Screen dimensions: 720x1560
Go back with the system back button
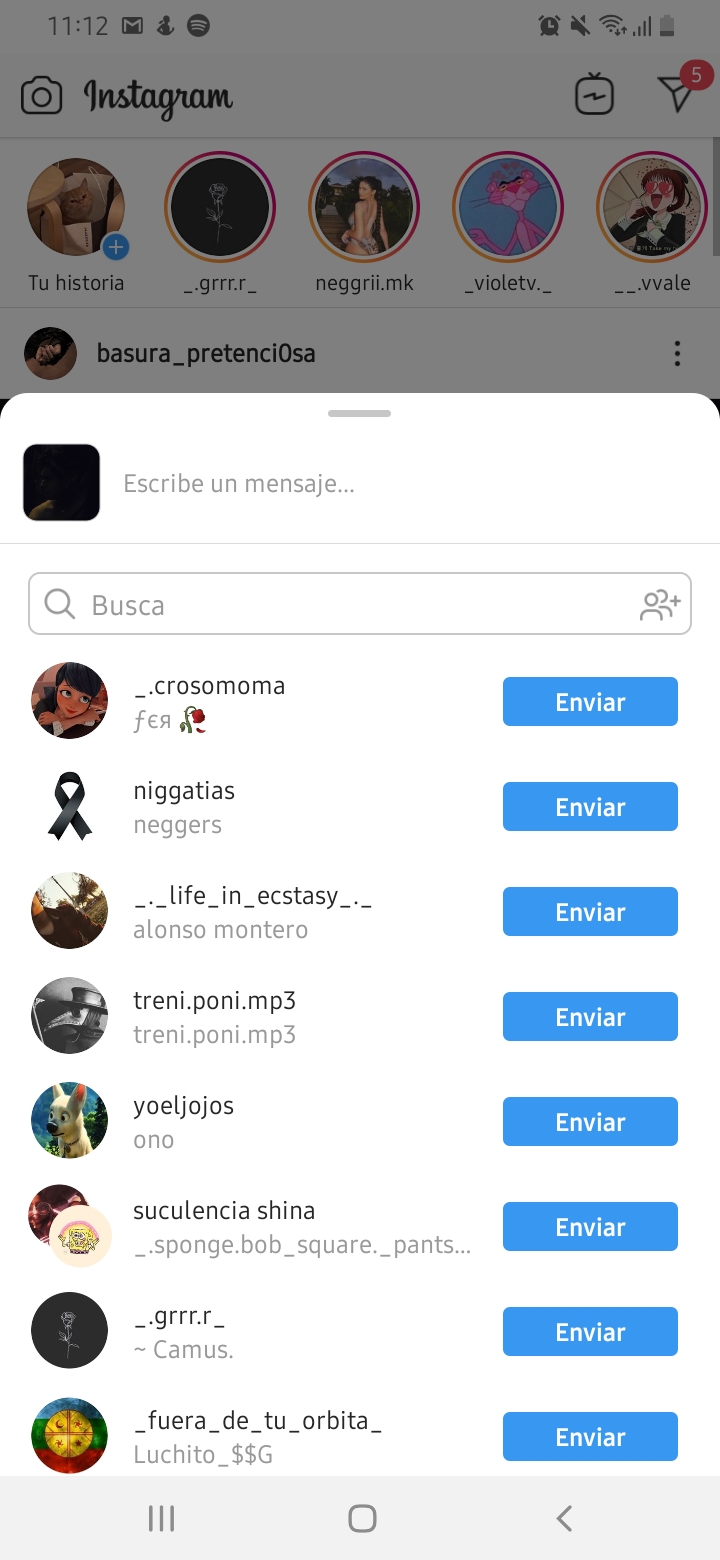point(563,1519)
